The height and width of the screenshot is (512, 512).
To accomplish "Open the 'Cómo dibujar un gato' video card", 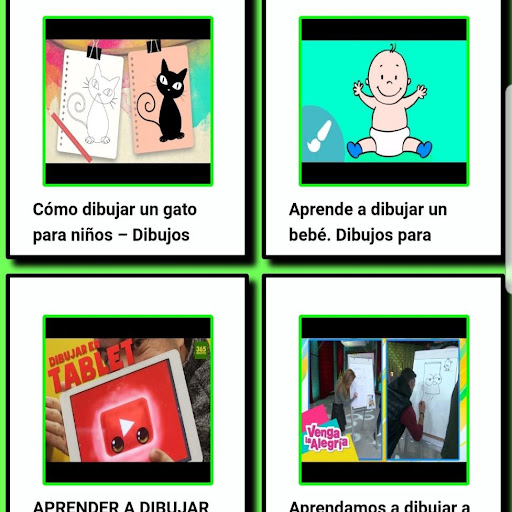I will [x=128, y=128].
